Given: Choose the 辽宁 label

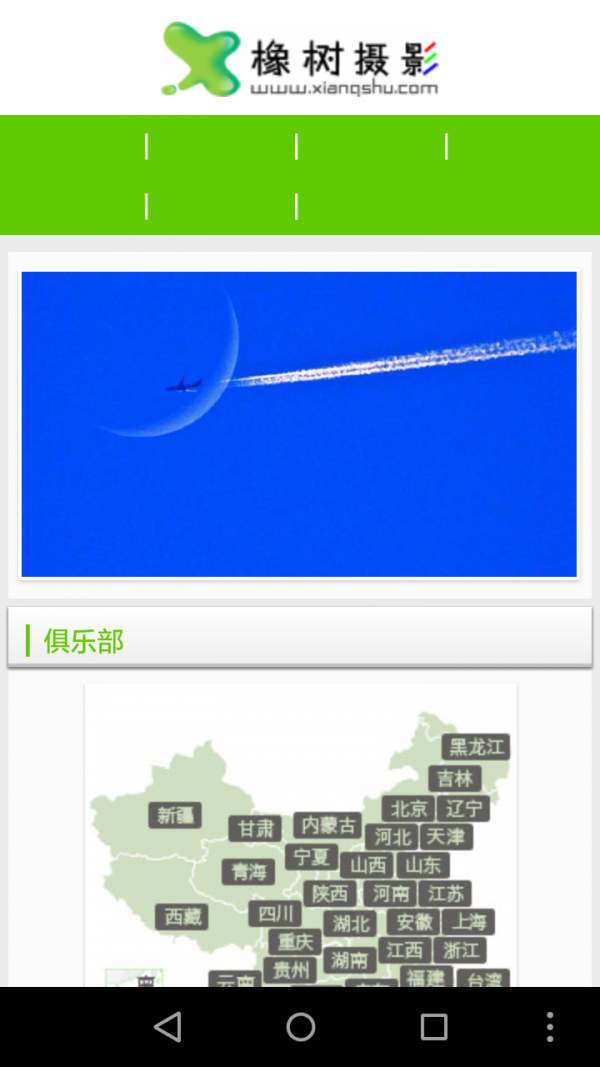Looking at the screenshot, I should click(x=464, y=808).
